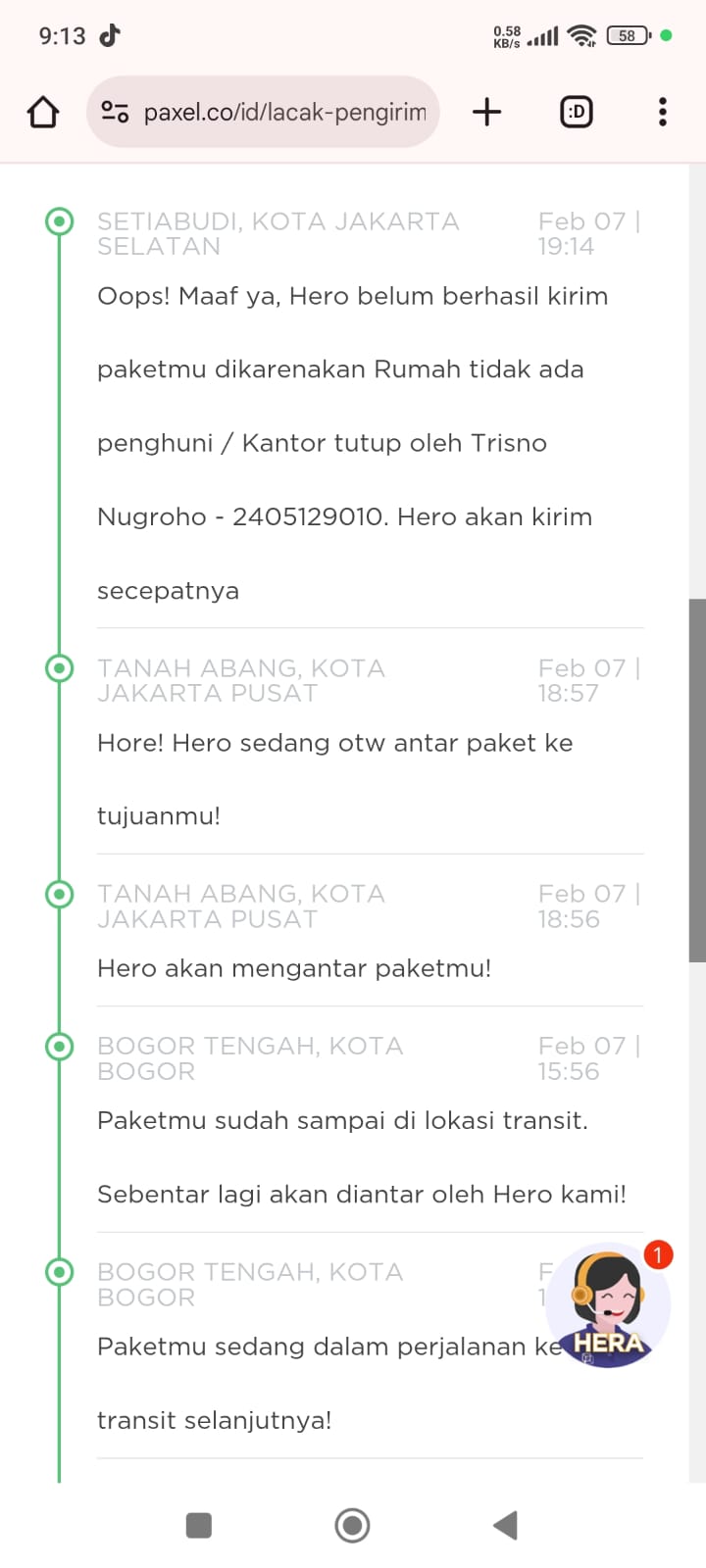Tap the paxel.co address bar

284,113
